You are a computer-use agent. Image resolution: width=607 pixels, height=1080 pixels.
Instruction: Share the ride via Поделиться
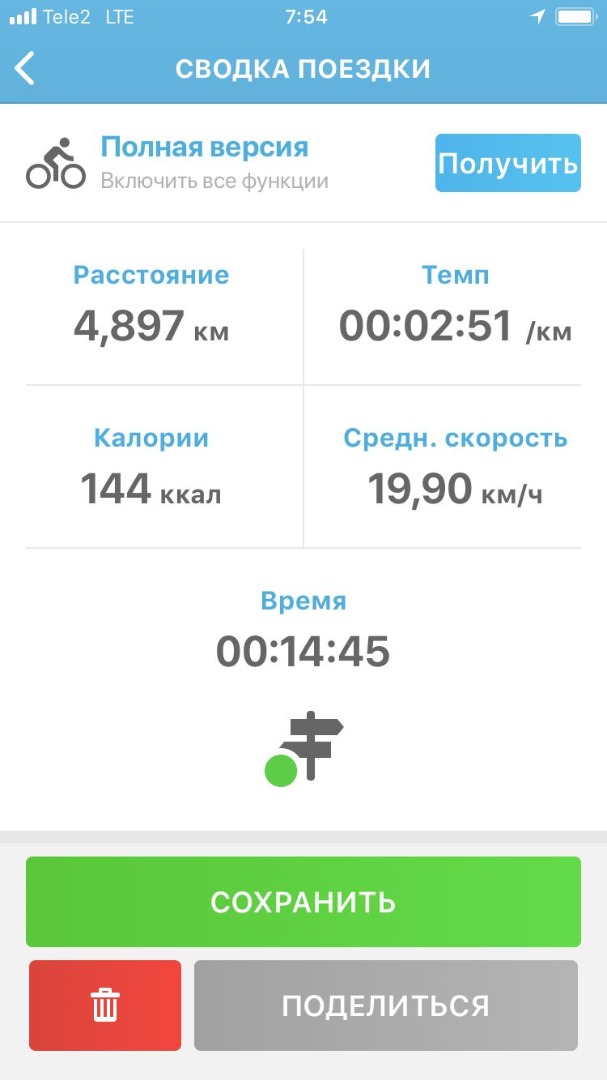(x=386, y=1006)
